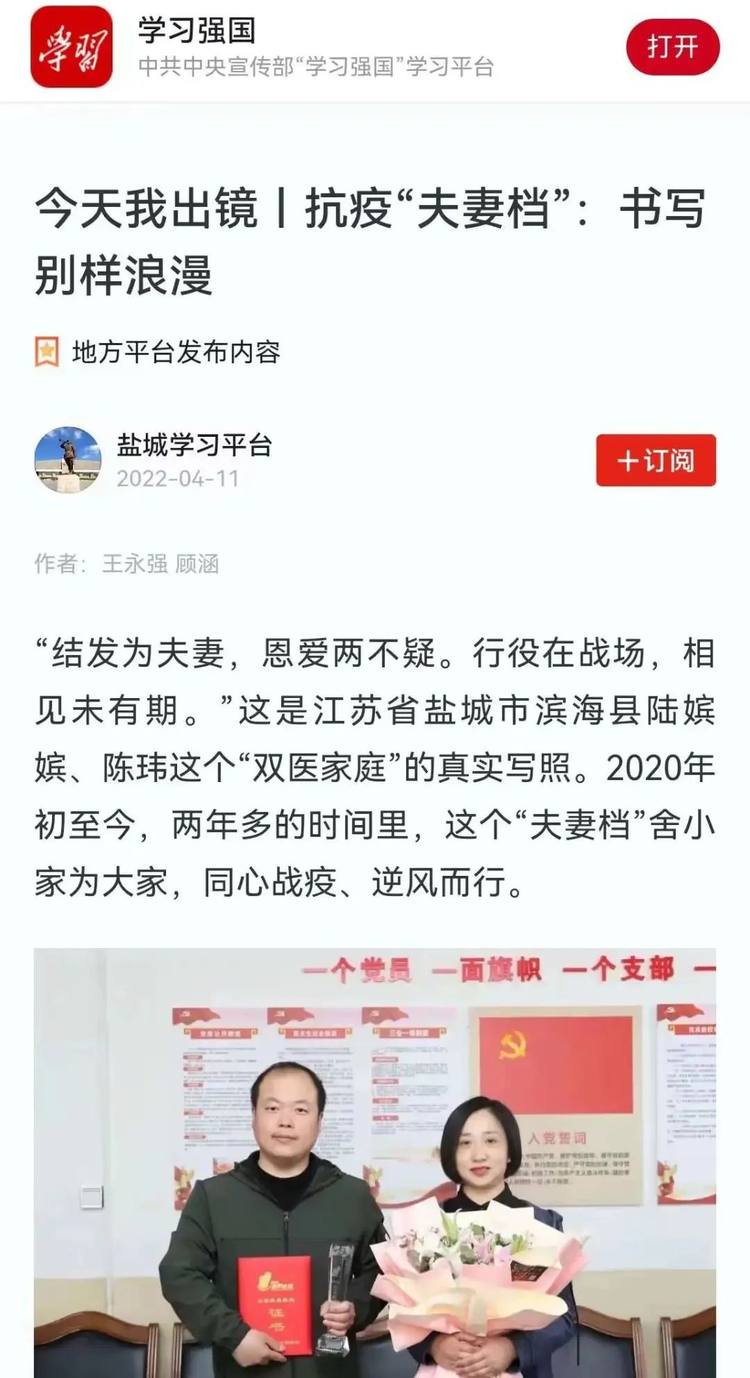Screen dimensions: 750x1378
Task: Open the 盐城学习平台 publisher profile
Action: pos(194,445)
